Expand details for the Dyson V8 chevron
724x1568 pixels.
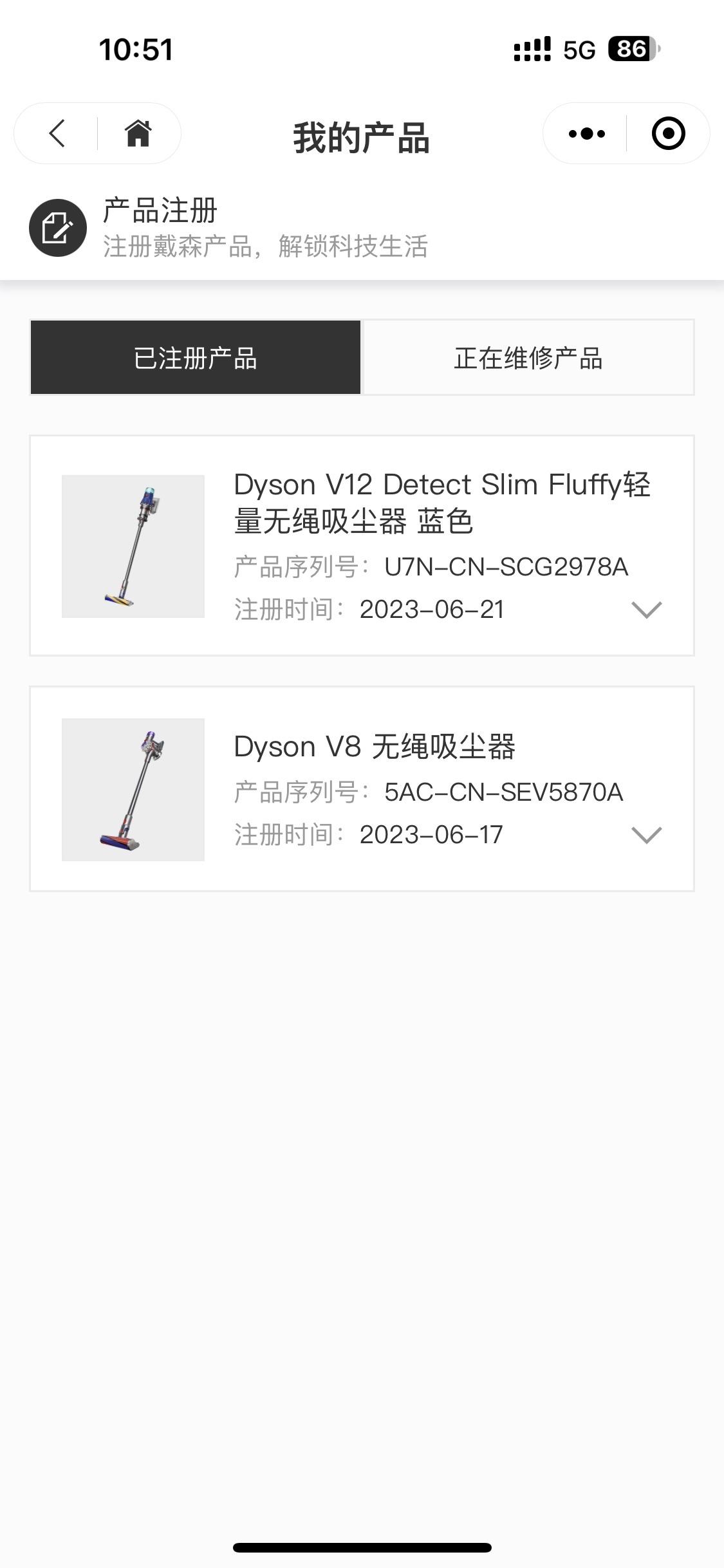(647, 835)
